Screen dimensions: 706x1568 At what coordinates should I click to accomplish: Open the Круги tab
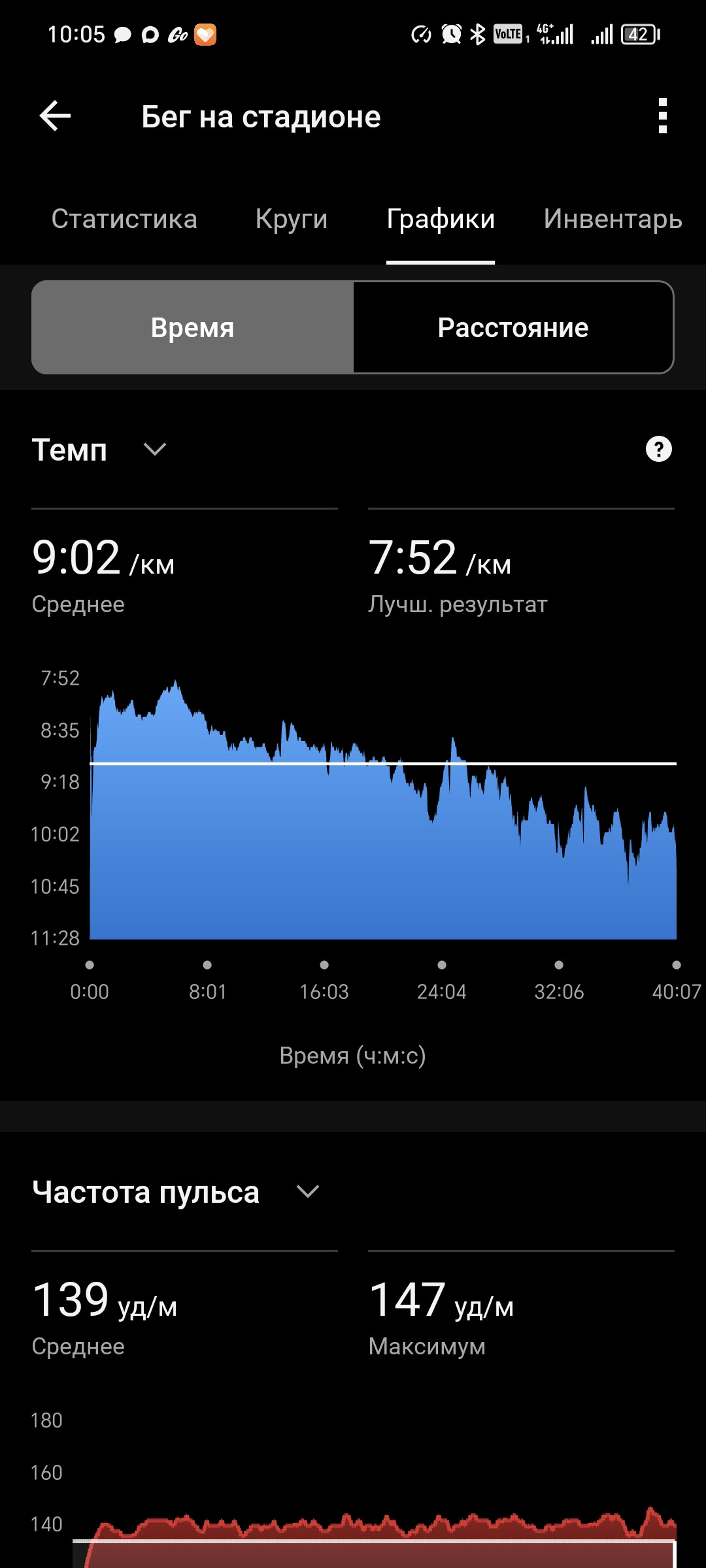pyautogui.click(x=292, y=219)
